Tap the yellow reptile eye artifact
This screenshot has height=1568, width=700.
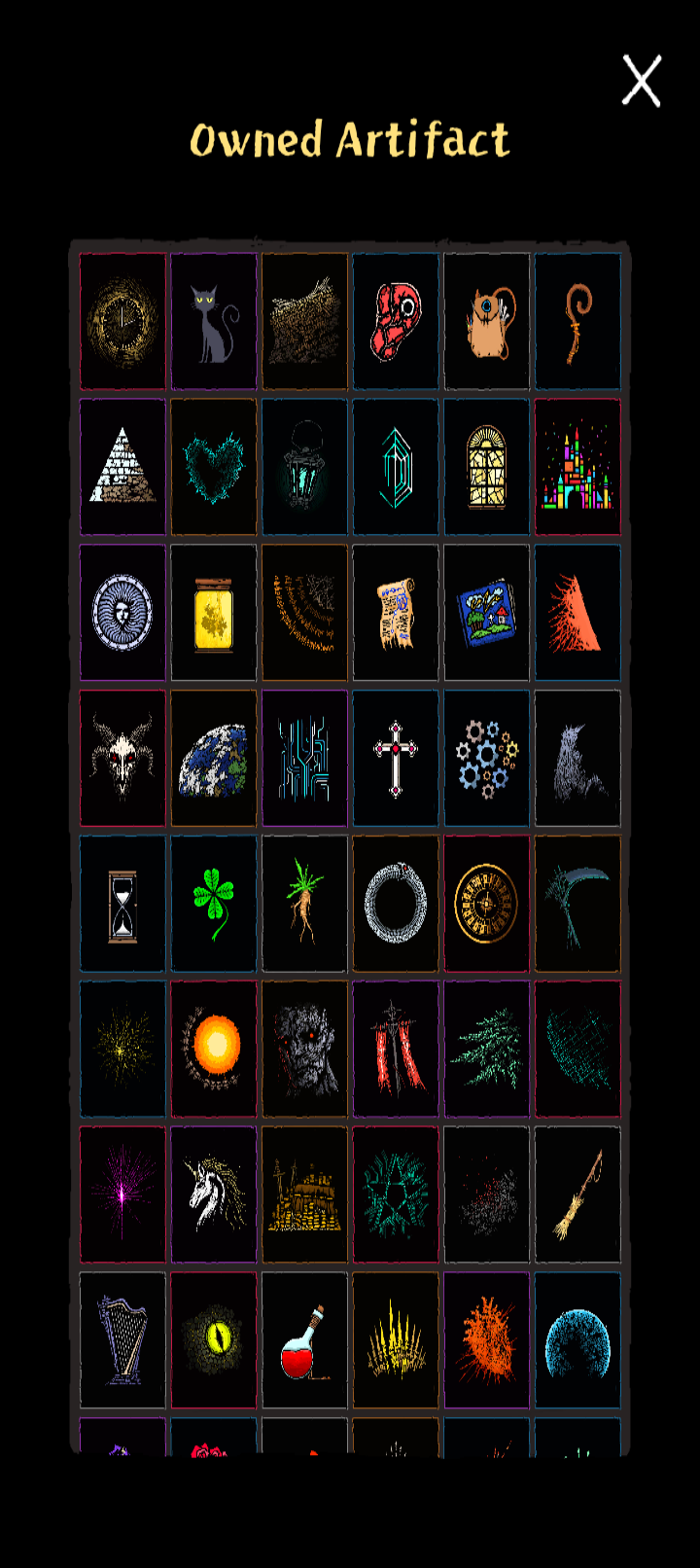pyautogui.click(x=214, y=1339)
